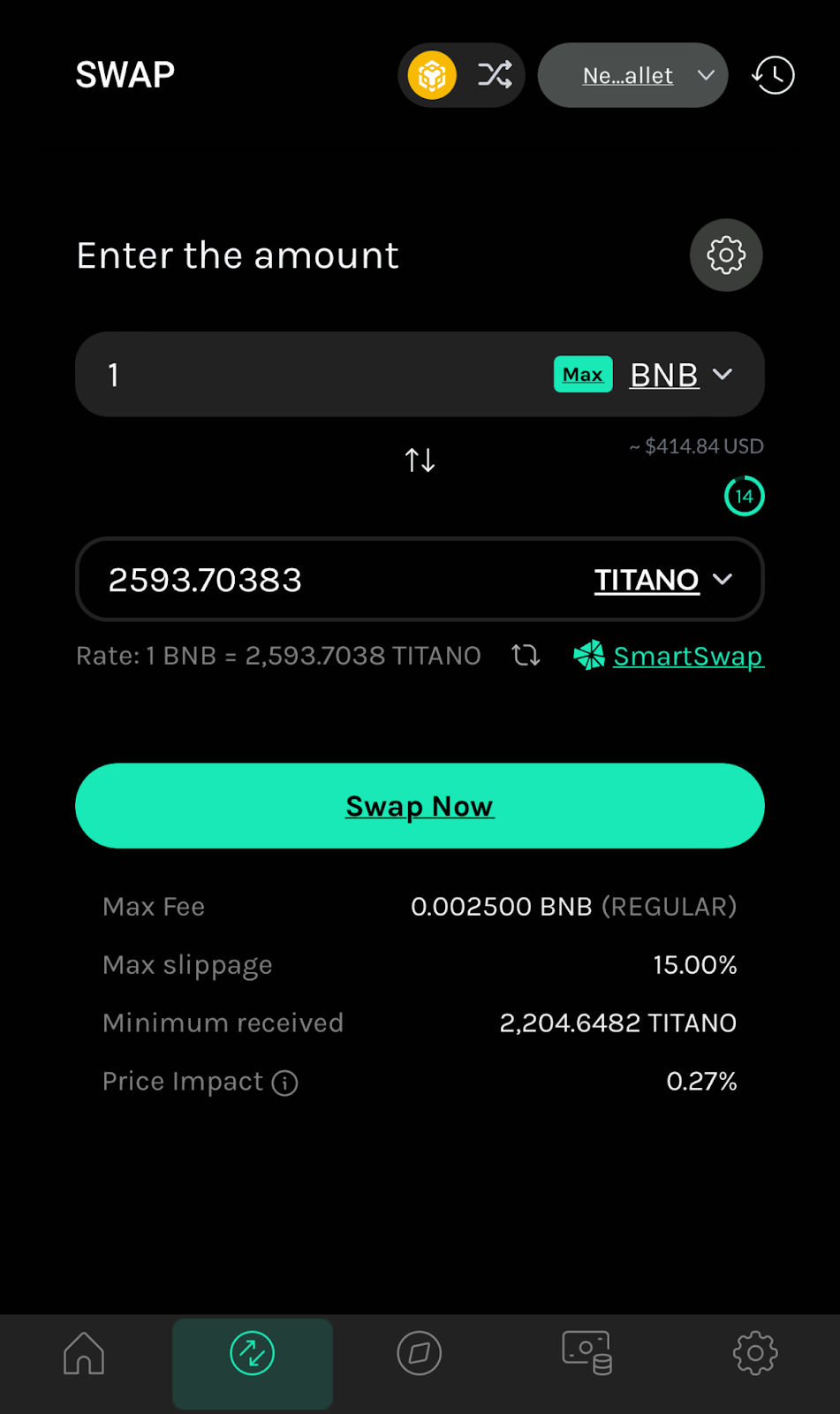This screenshot has height=1414, width=840.
Task: Flip swap direction with the up-down arrows
Action: pyautogui.click(x=420, y=460)
